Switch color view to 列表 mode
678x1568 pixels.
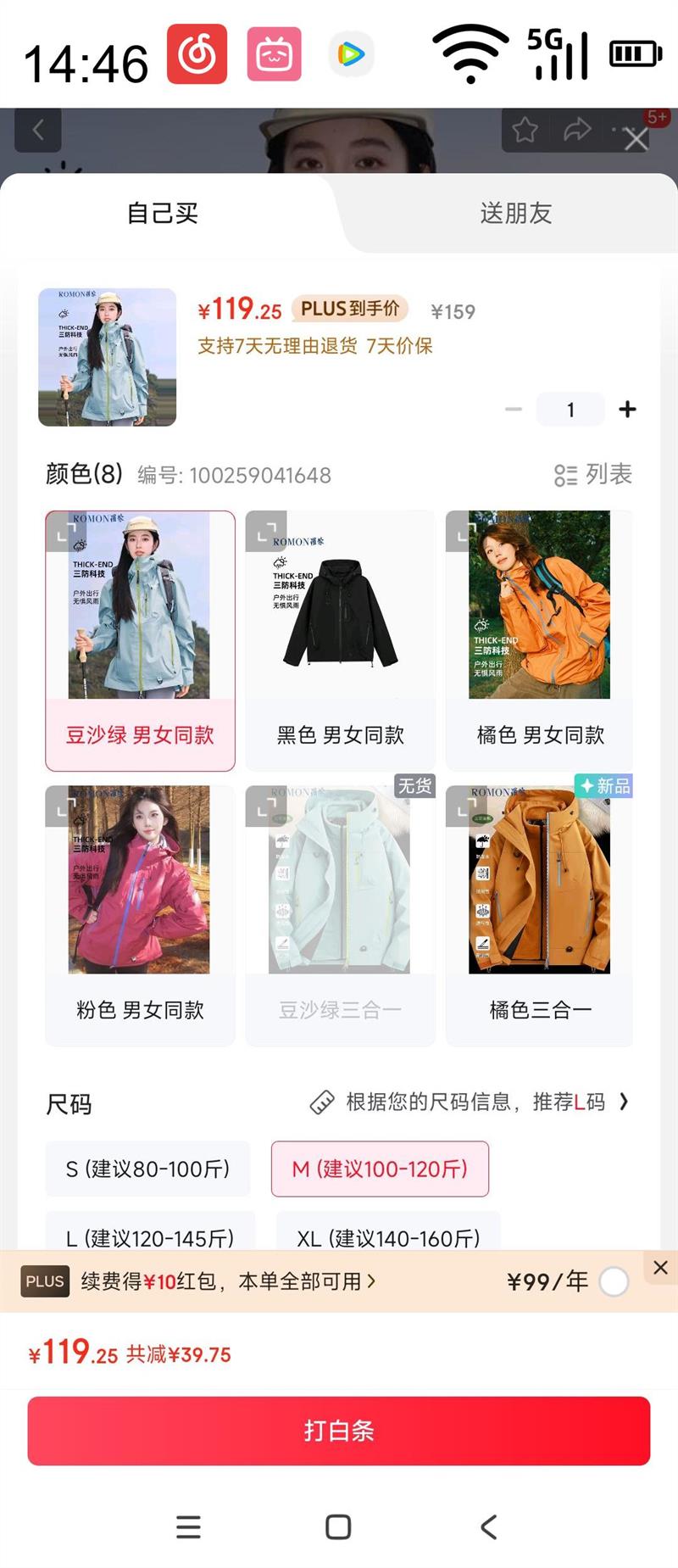(x=593, y=474)
